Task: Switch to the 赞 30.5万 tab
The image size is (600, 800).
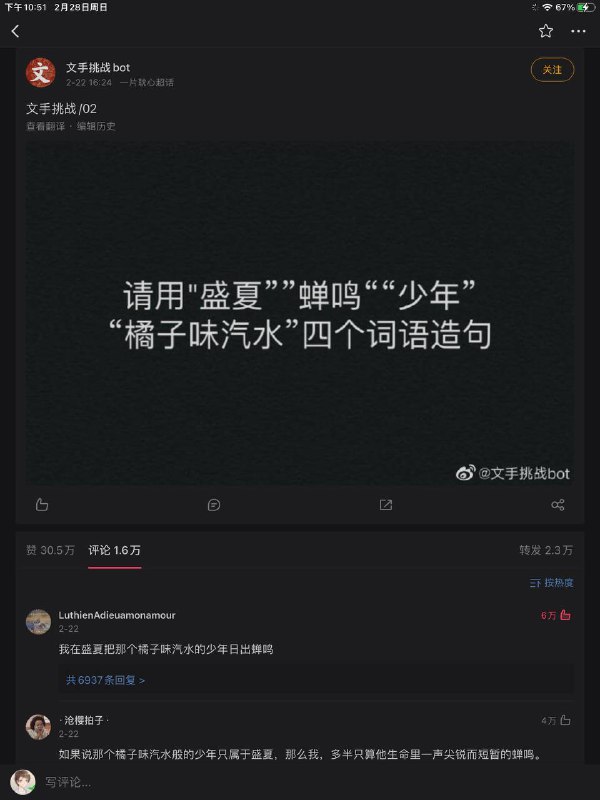Action: [50, 550]
